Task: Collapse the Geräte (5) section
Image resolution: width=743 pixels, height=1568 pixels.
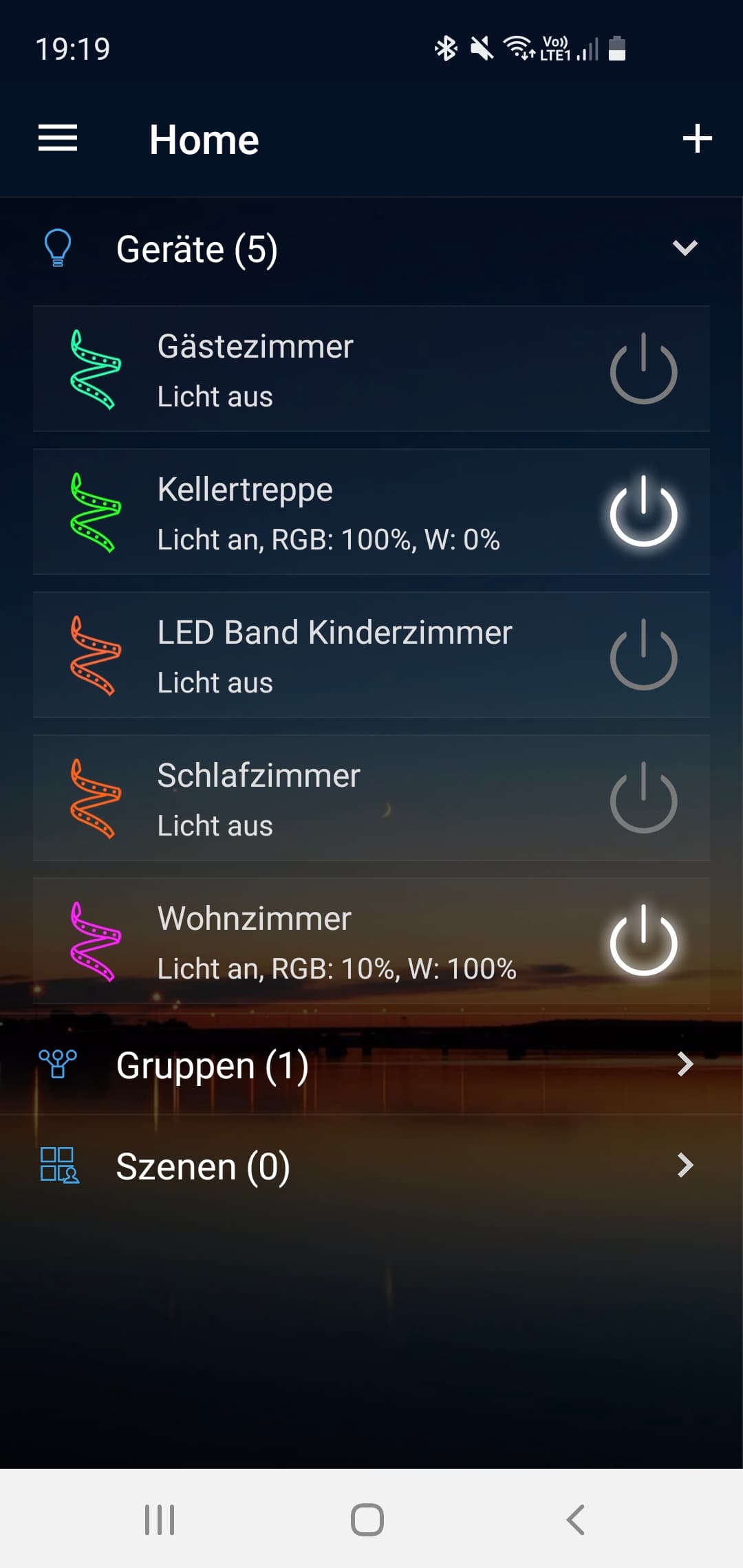Action: (685, 248)
